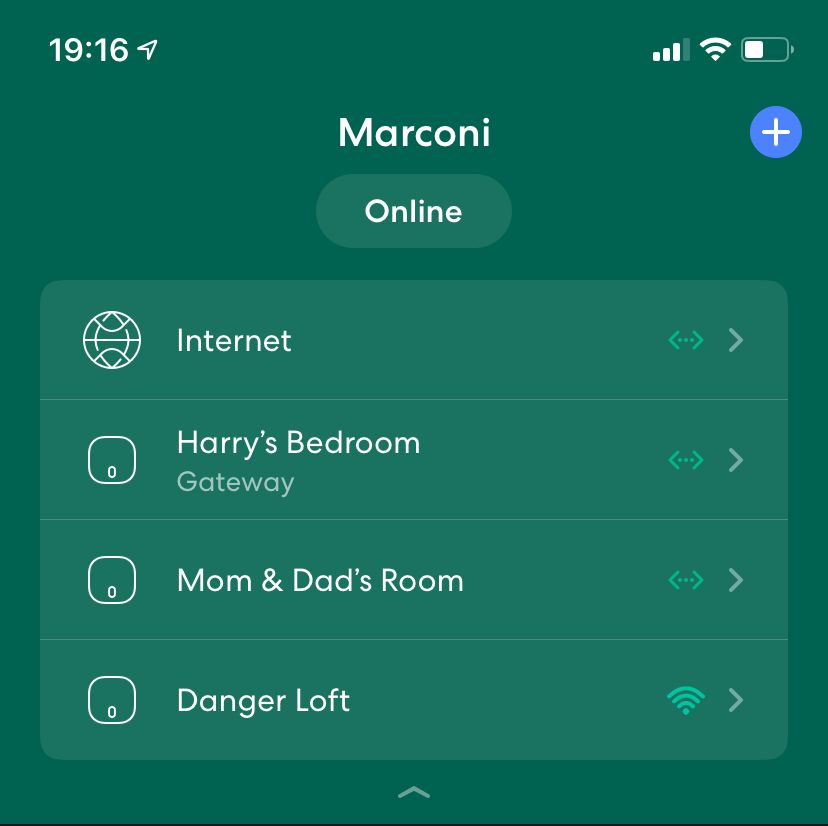The width and height of the screenshot is (828, 826).
Task: Open Harry's Bedroom gateway details
Action: (413, 460)
